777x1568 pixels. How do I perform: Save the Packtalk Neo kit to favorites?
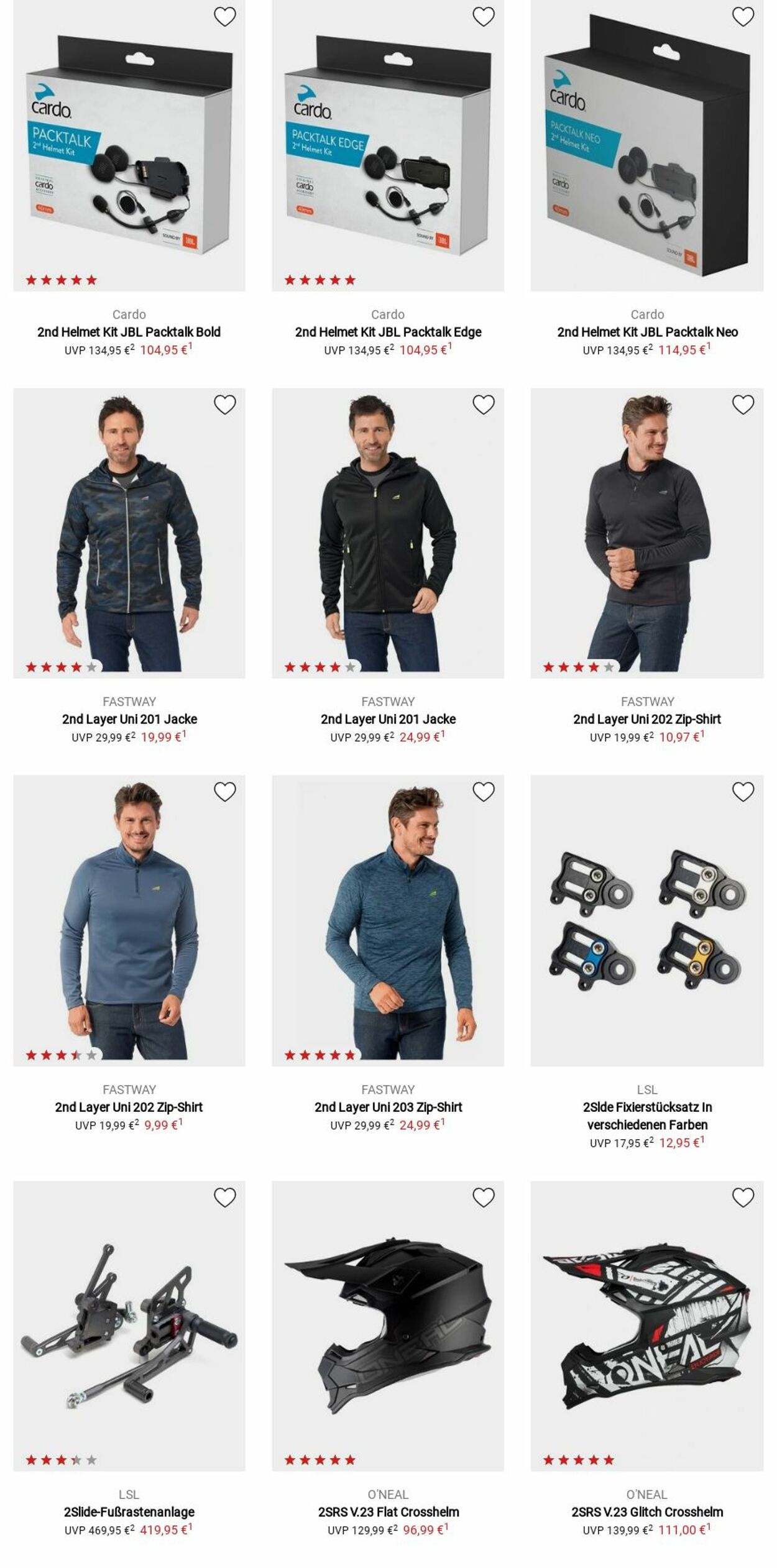(x=742, y=17)
